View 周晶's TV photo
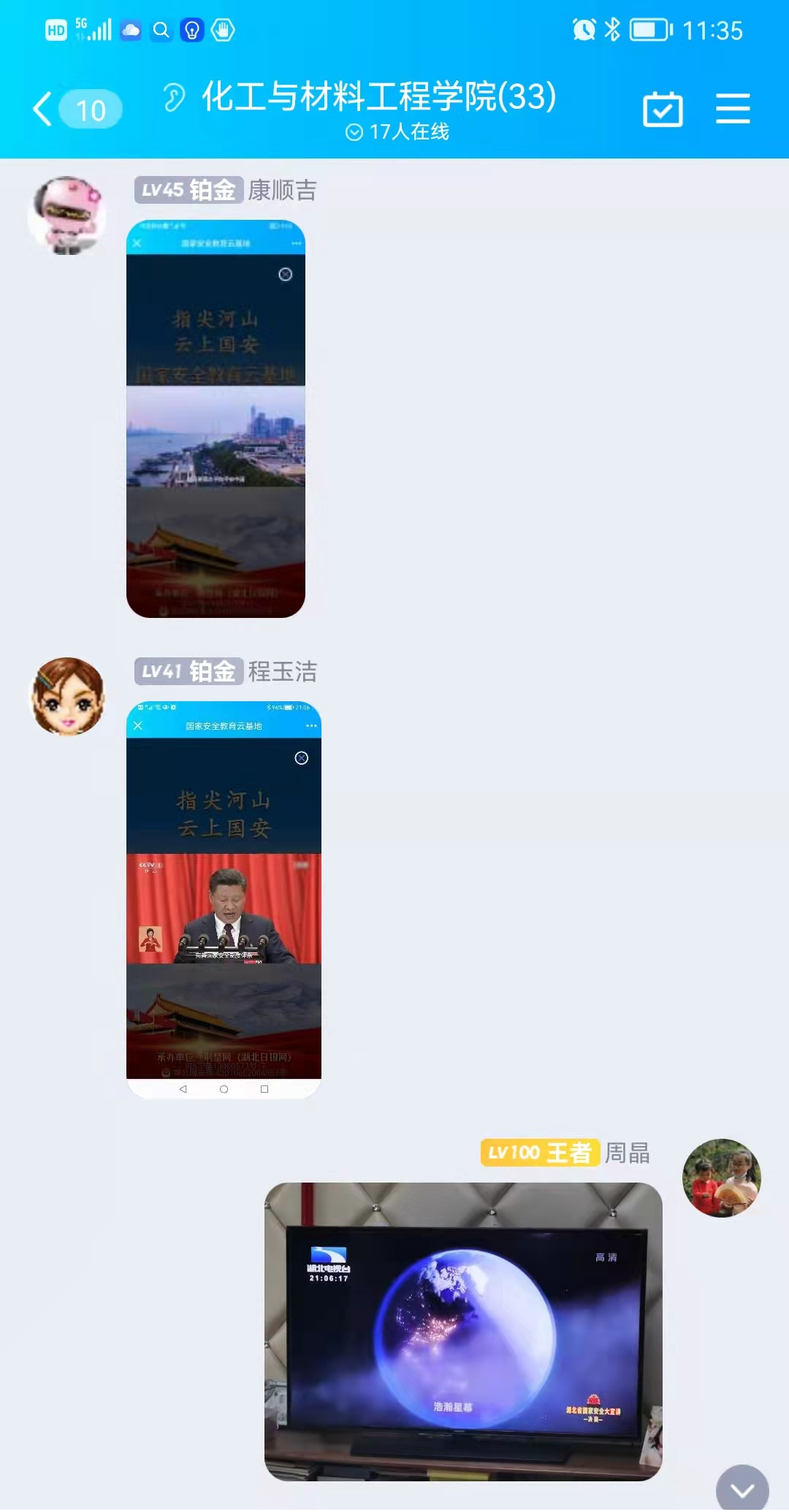789x1512 pixels. click(x=463, y=1331)
